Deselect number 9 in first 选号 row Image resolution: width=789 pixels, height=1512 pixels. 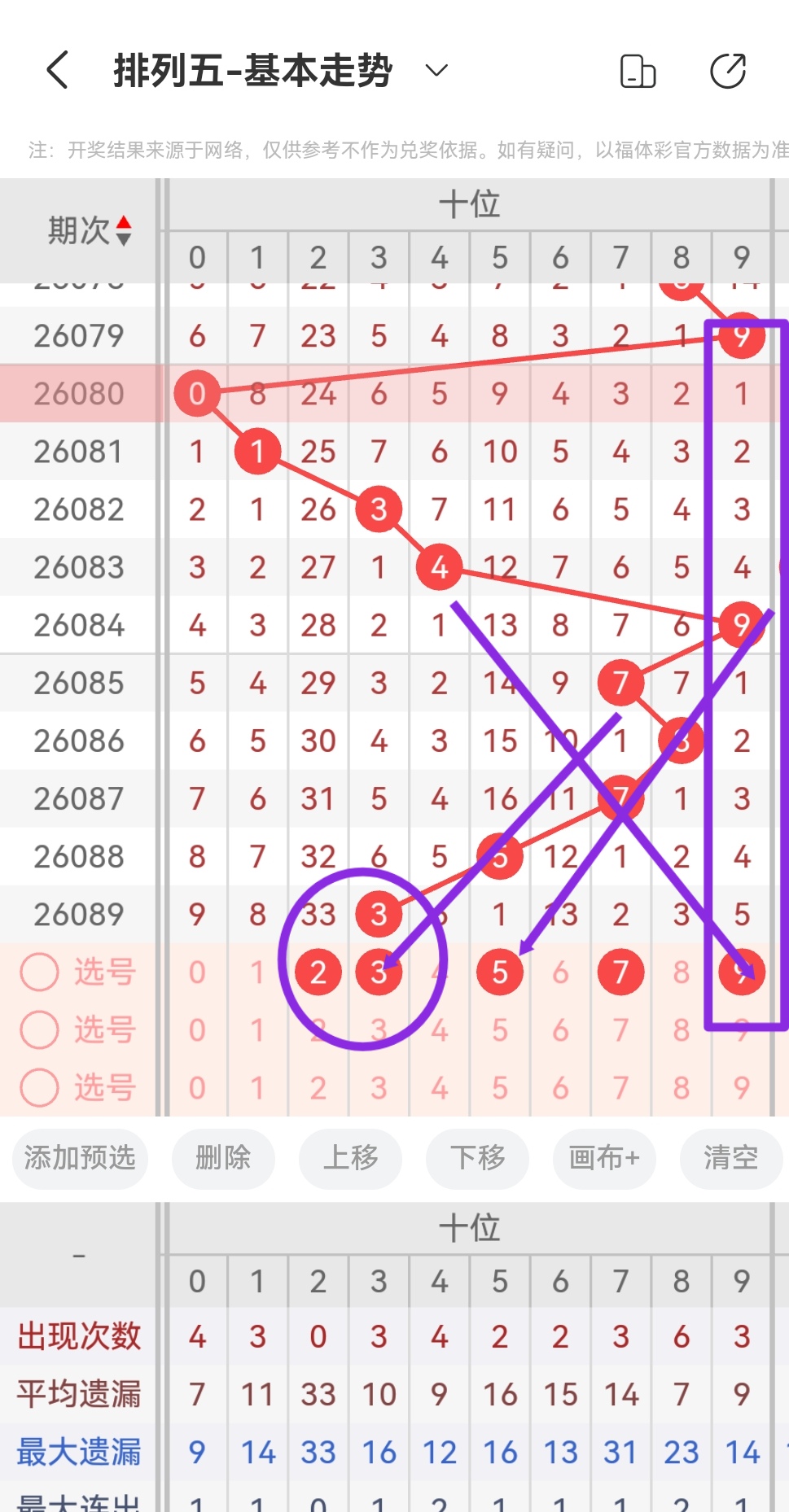pyautogui.click(x=740, y=972)
